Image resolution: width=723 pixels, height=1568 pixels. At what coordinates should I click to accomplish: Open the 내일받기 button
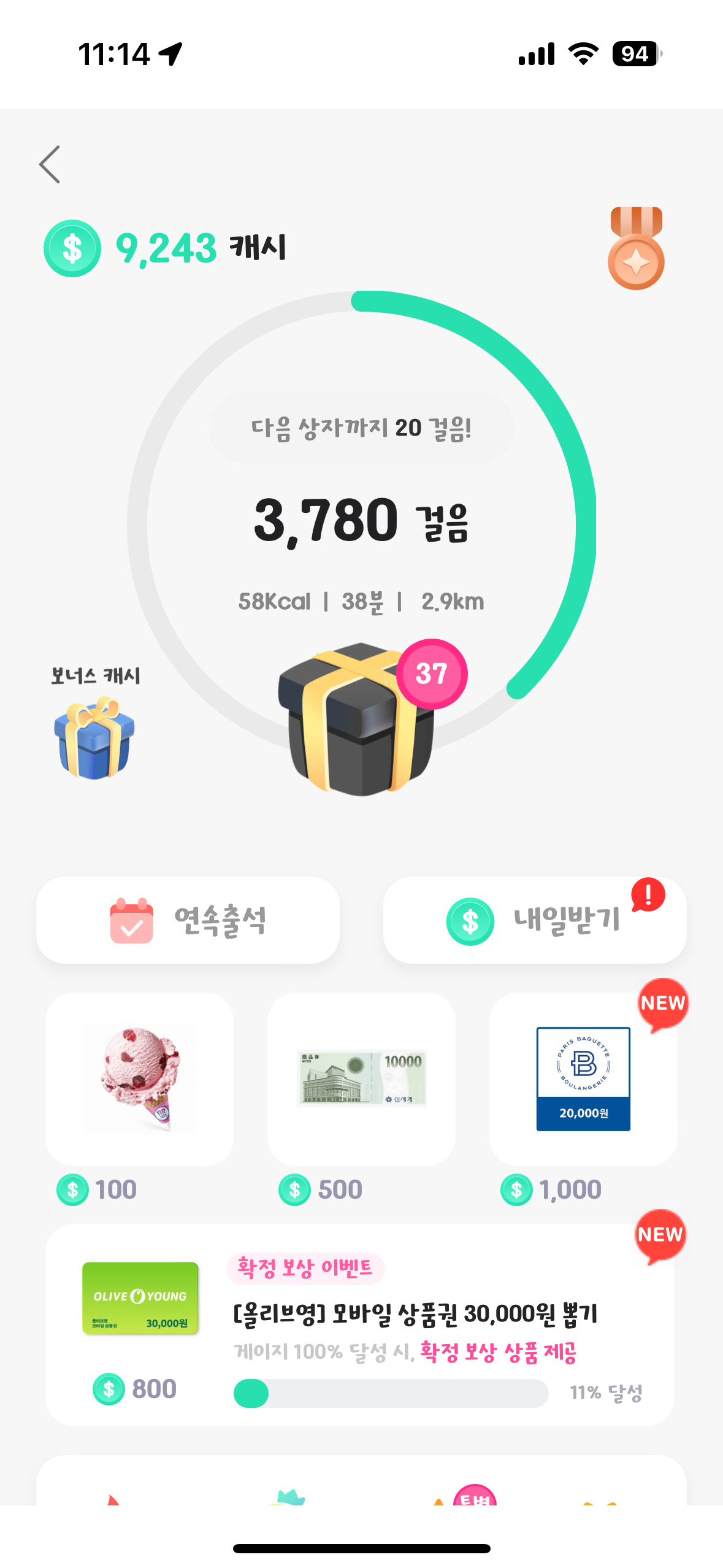coord(534,920)
